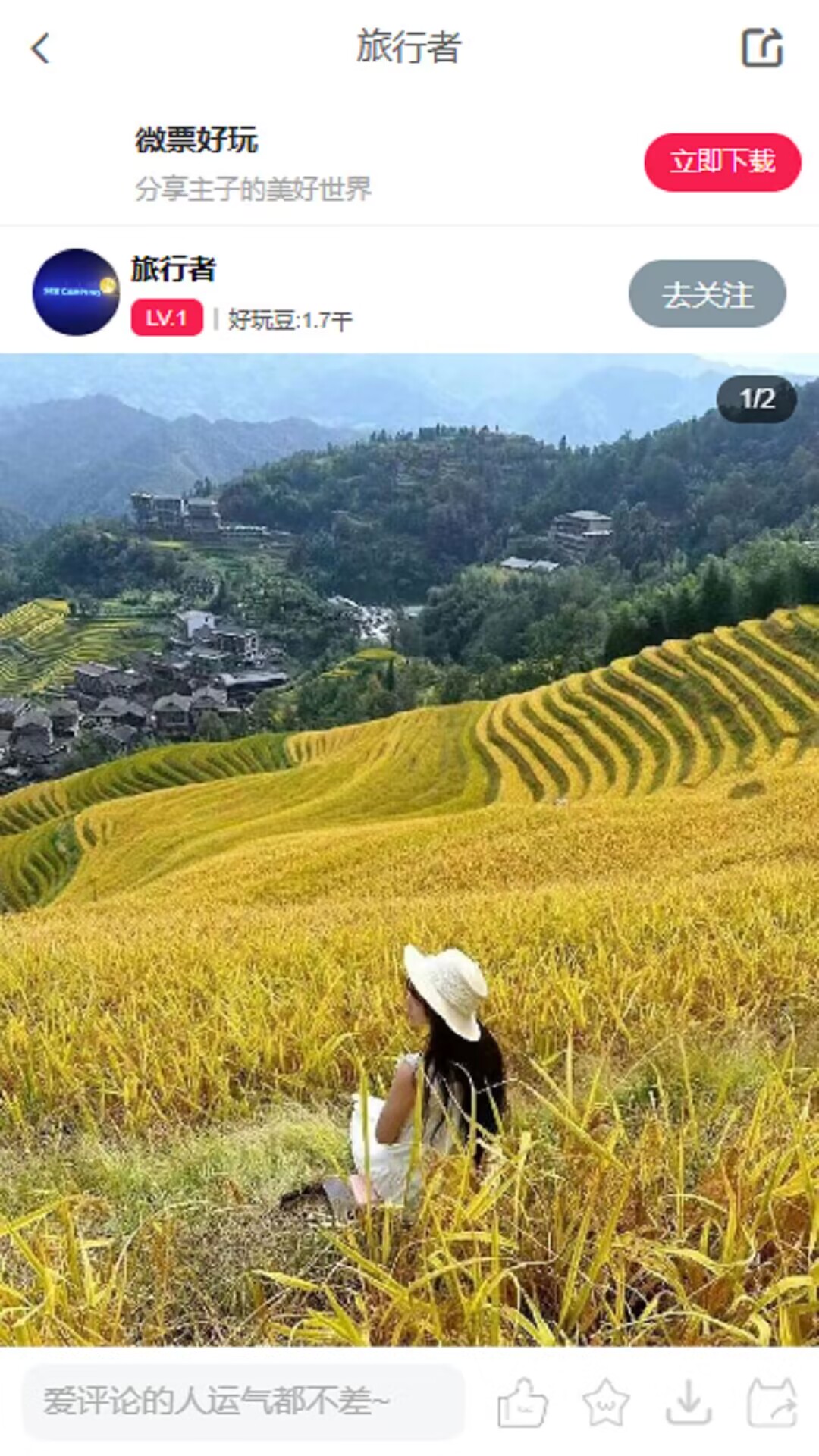
Task: Follow 旅行者 with the 去关注 button
Action: (707, 294)
